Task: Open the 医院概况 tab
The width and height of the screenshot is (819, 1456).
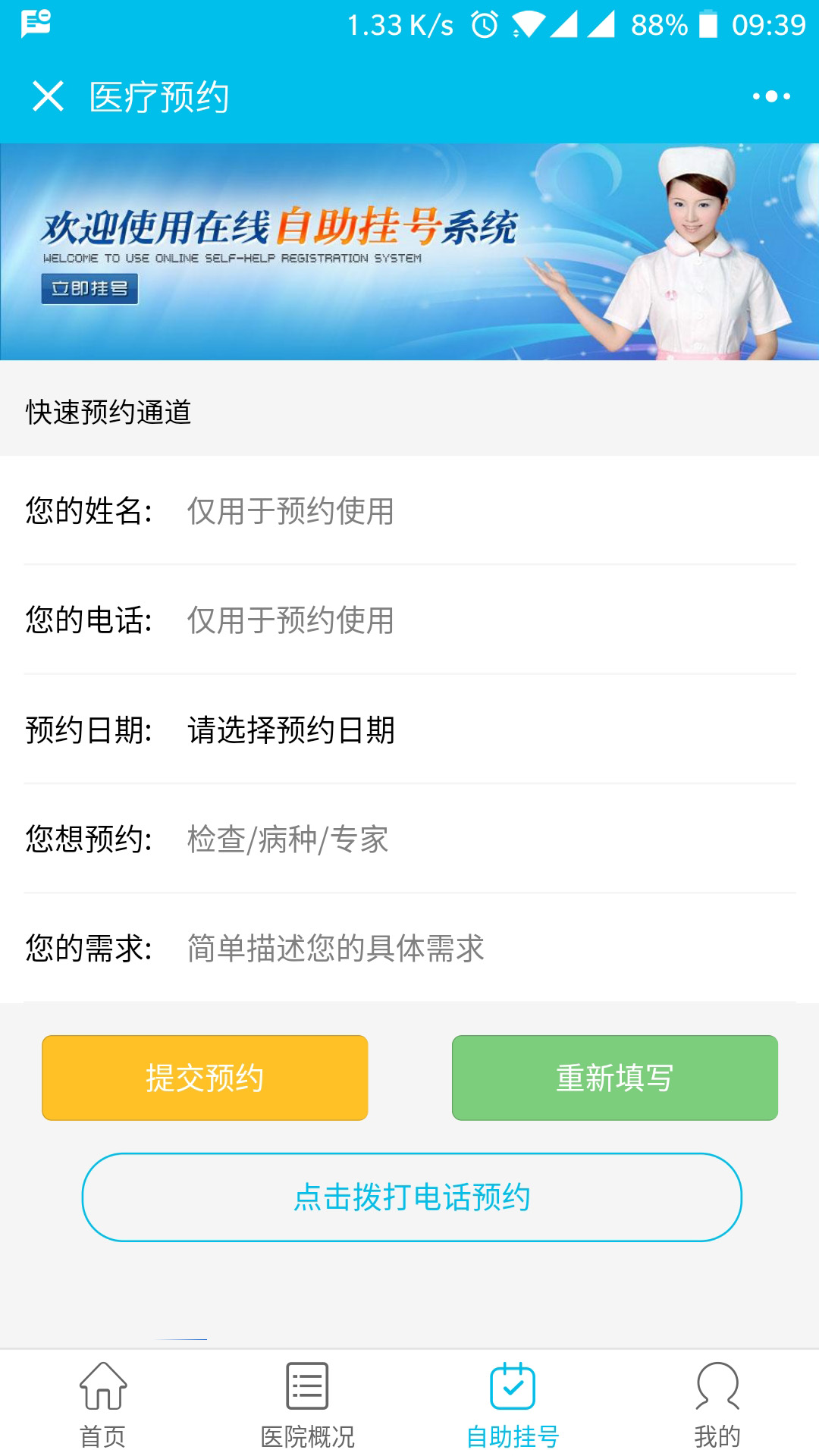Action: click(x=307, y=1404)
